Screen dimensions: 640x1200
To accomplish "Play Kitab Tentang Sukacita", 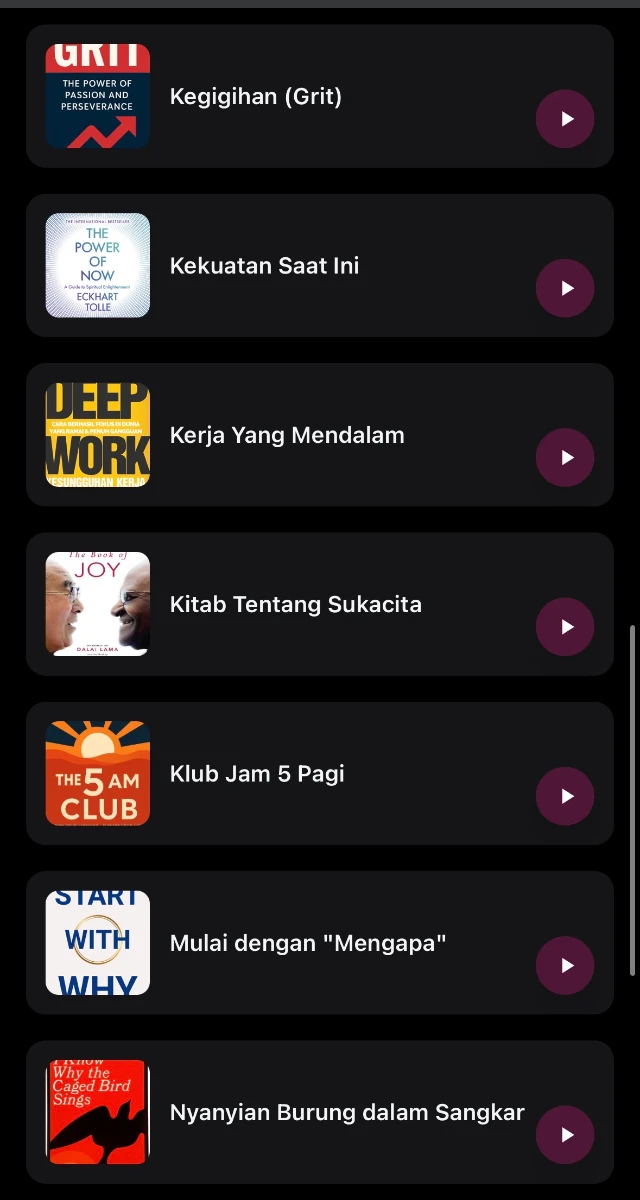I will [x=565, y=627].
